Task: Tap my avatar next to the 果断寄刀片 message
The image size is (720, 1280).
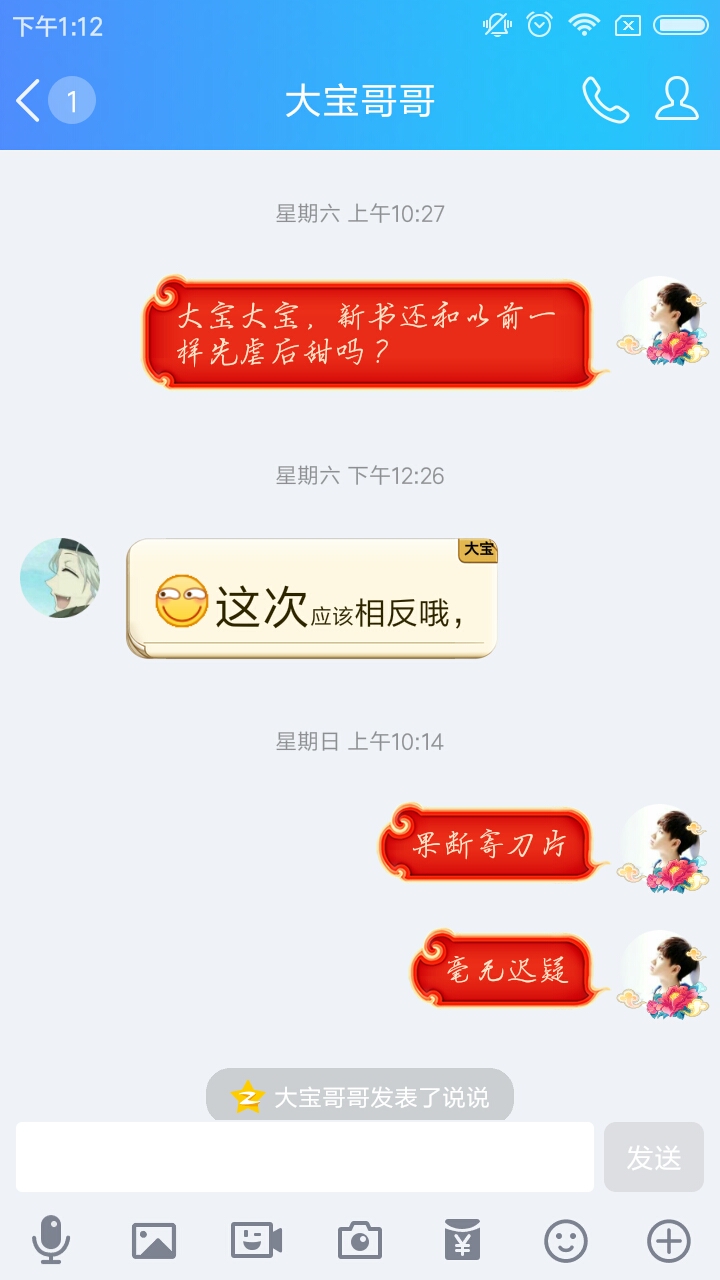Action: tap(662, 846)
